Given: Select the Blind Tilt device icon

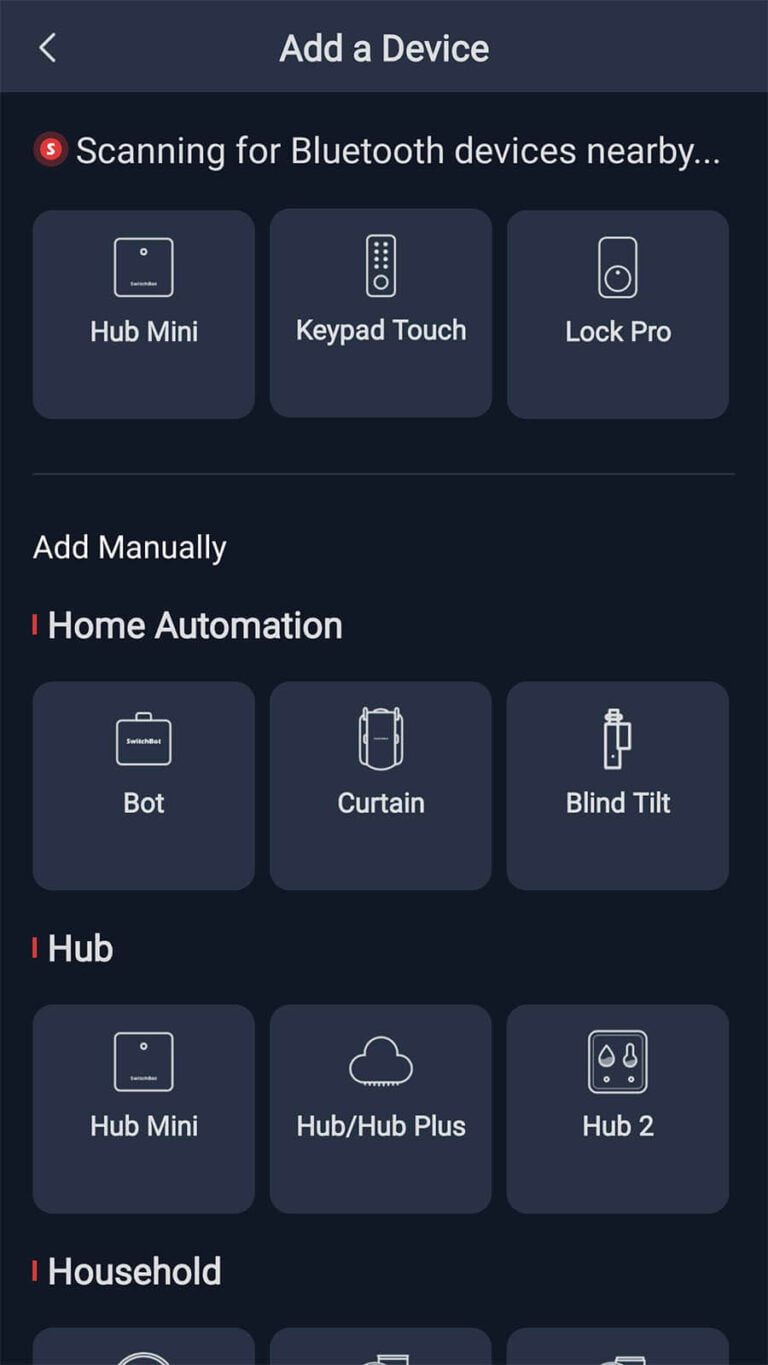Looking at the screenshot, I should 617,740.
